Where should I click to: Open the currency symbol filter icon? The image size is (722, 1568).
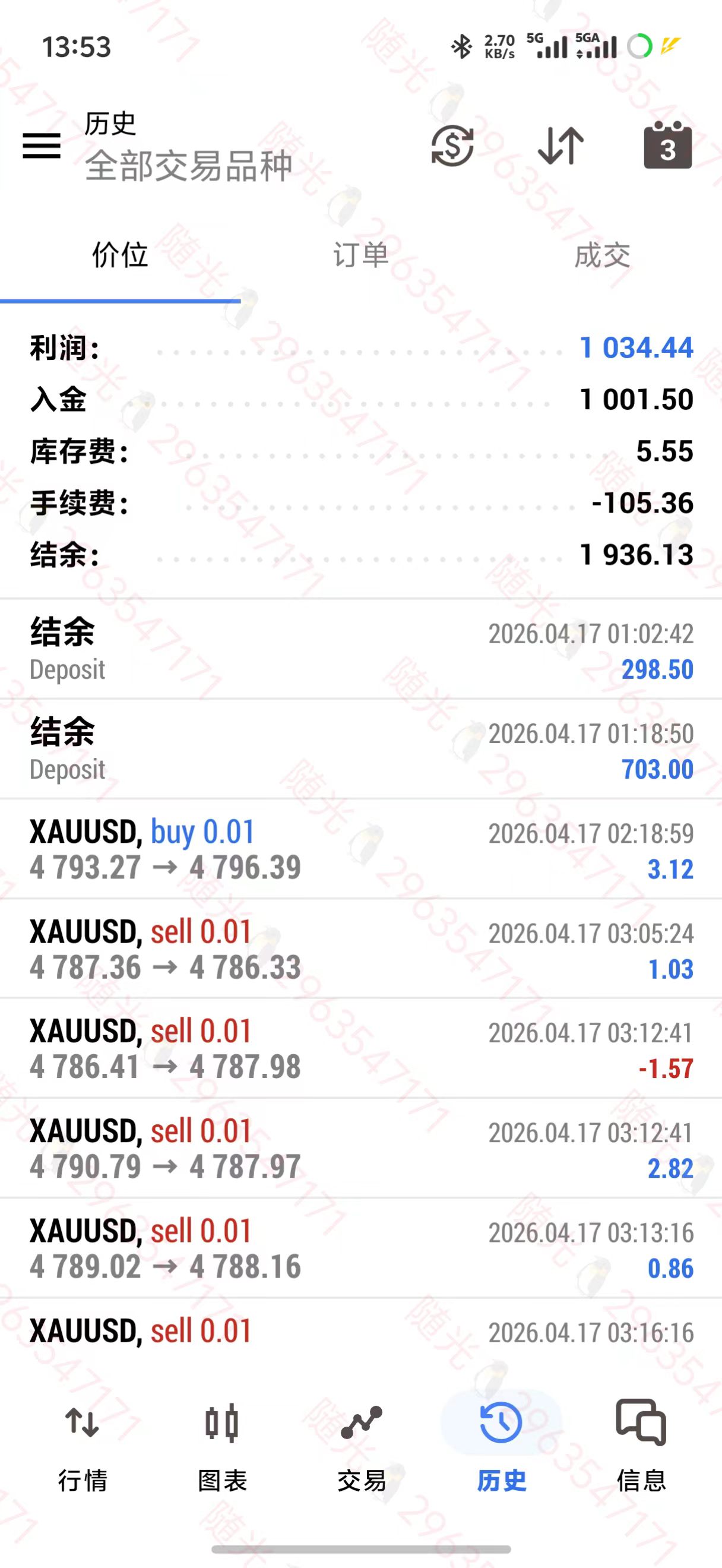click(x=452, y=146)
